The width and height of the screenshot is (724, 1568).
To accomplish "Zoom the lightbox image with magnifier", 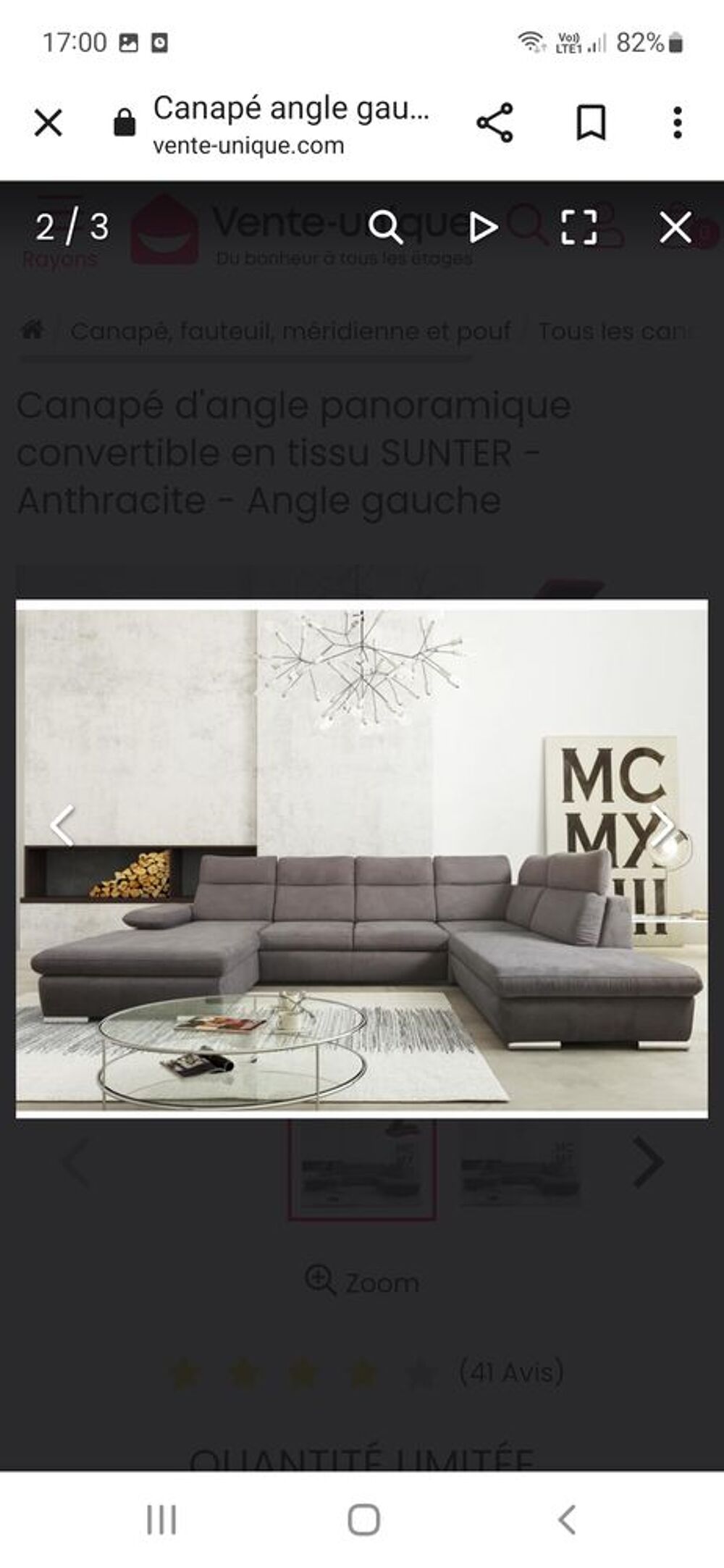I will 385,227.
